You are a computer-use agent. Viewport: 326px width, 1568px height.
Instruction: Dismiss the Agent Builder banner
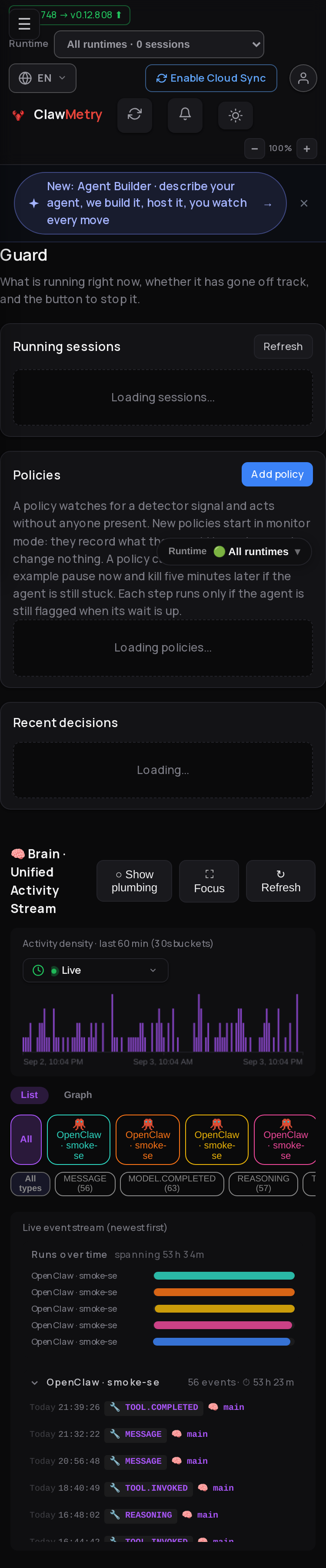point(304,203)
